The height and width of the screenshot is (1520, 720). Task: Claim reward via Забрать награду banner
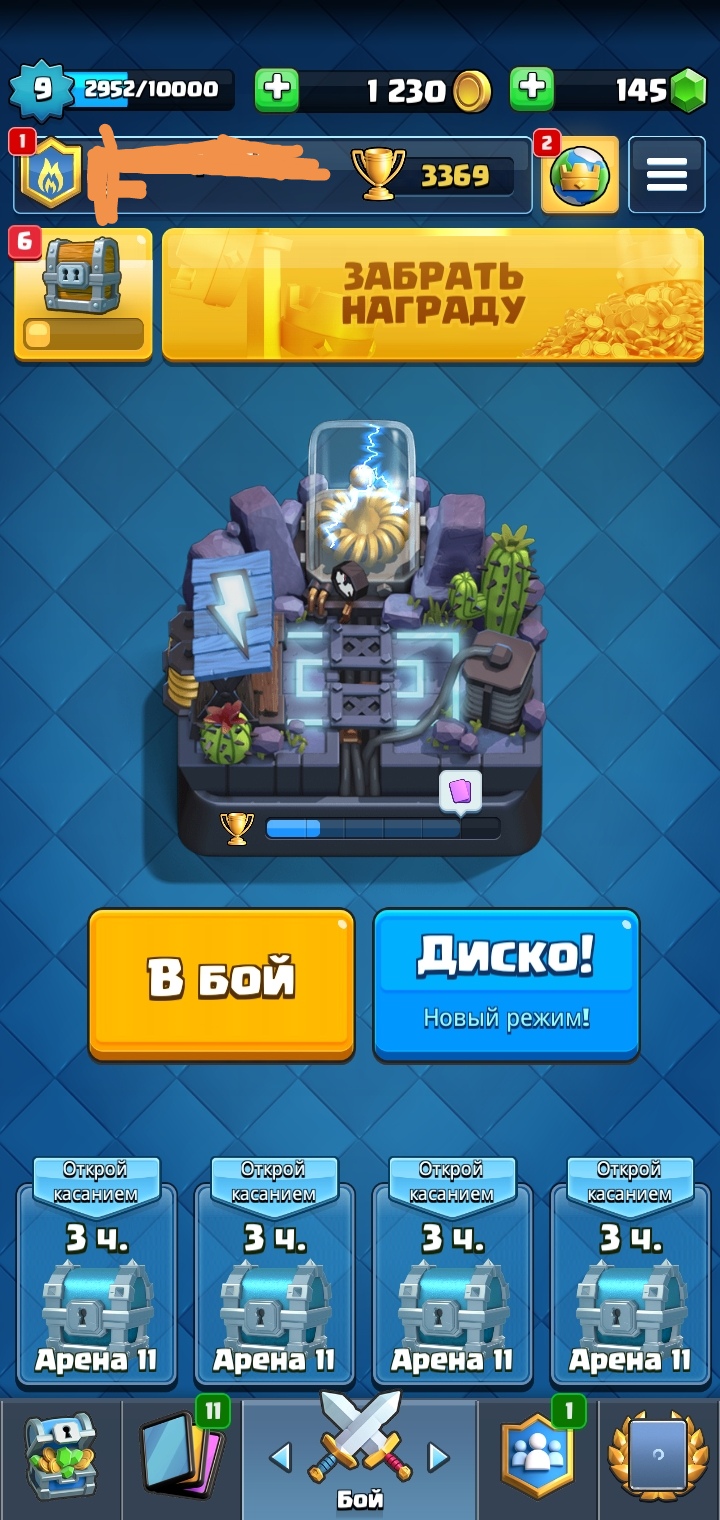point(433,294)
